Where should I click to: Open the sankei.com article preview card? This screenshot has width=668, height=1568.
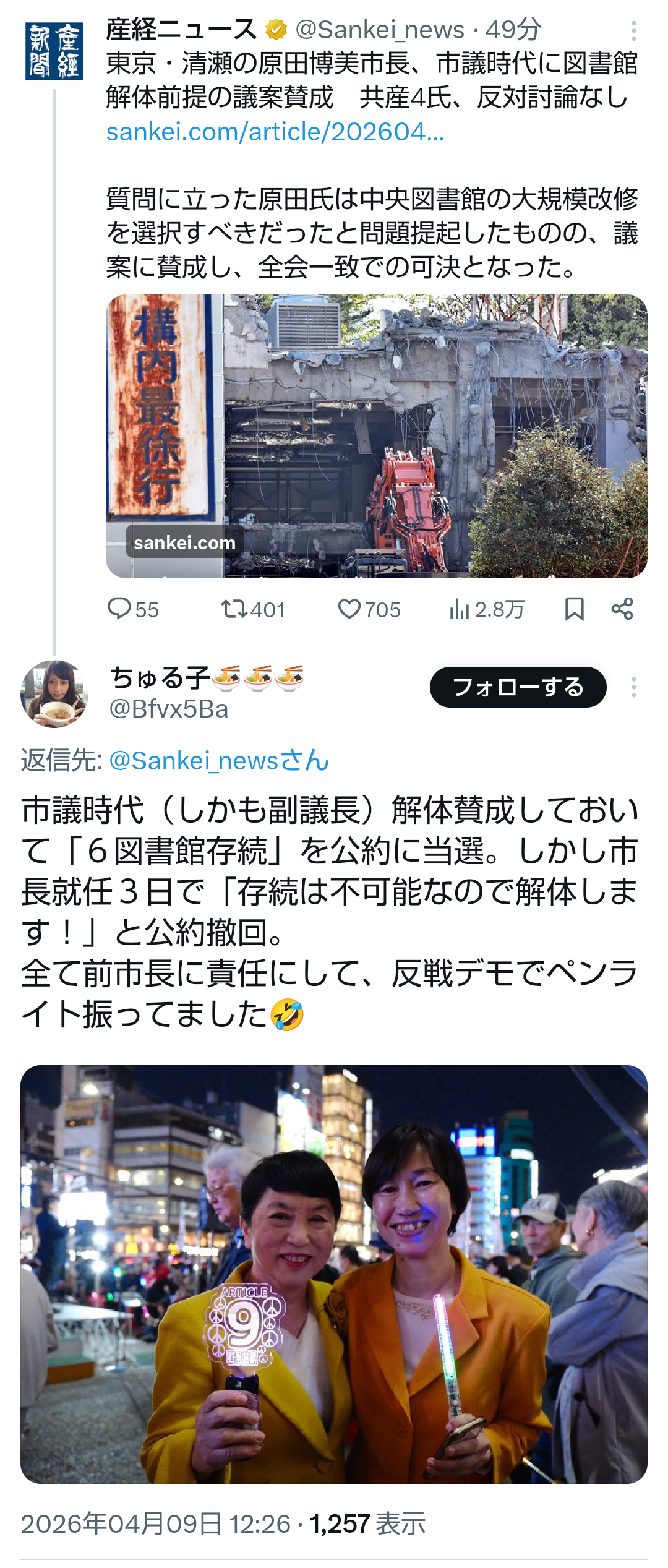pyautogui.click(x=376, y=436)
